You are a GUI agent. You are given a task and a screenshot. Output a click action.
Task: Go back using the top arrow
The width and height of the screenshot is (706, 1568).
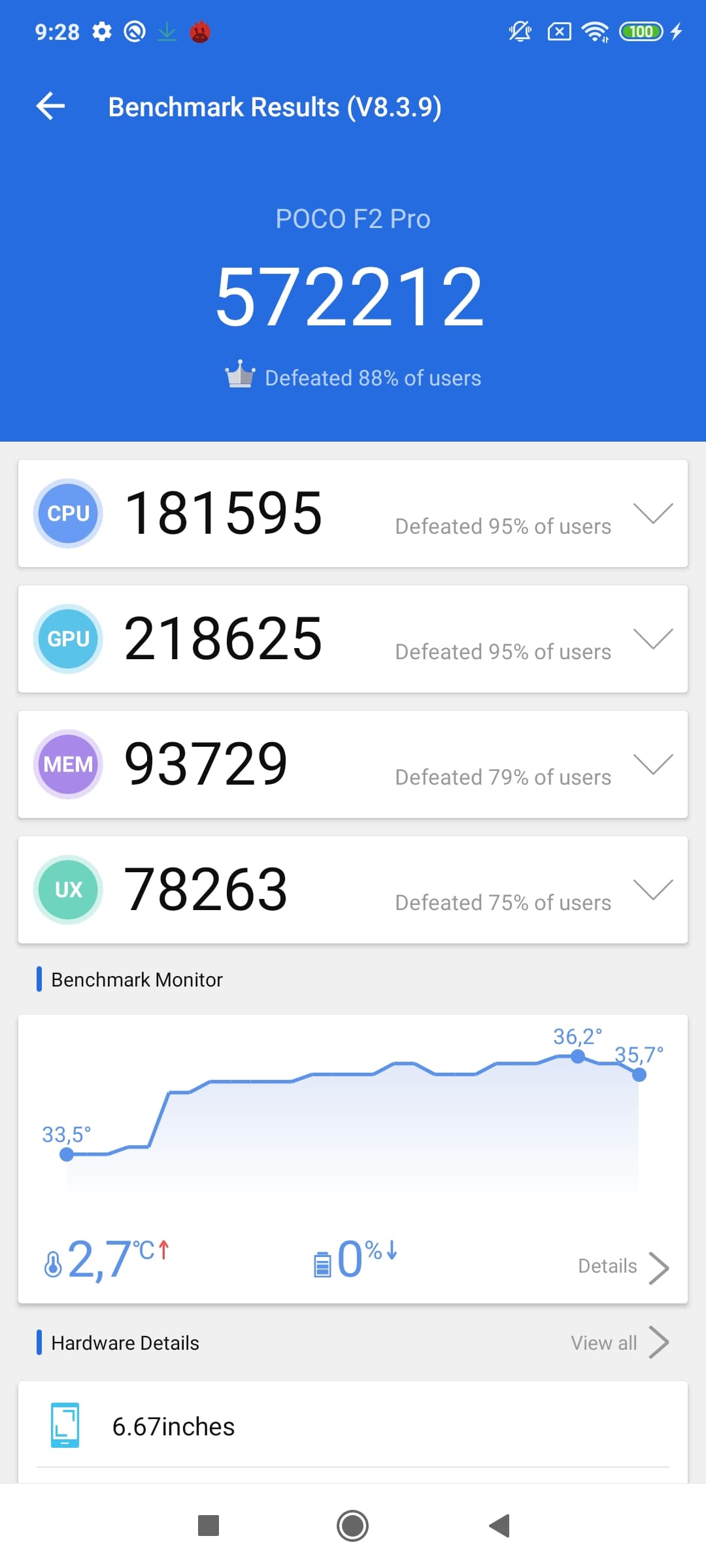(51, 106)
